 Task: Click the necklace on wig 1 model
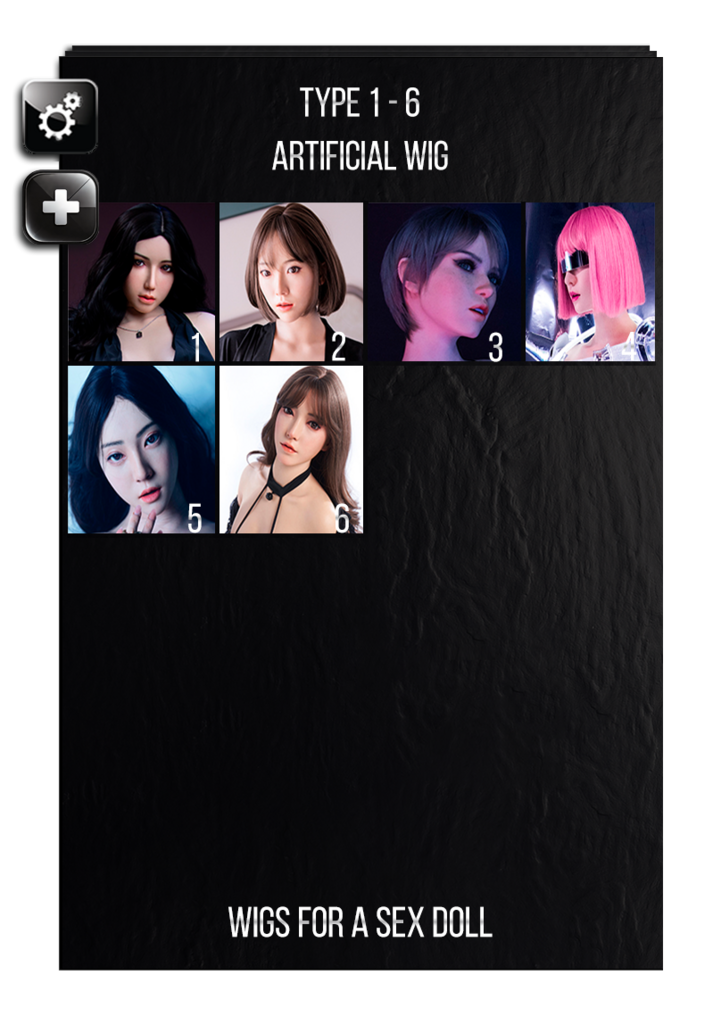coord(140,335)
